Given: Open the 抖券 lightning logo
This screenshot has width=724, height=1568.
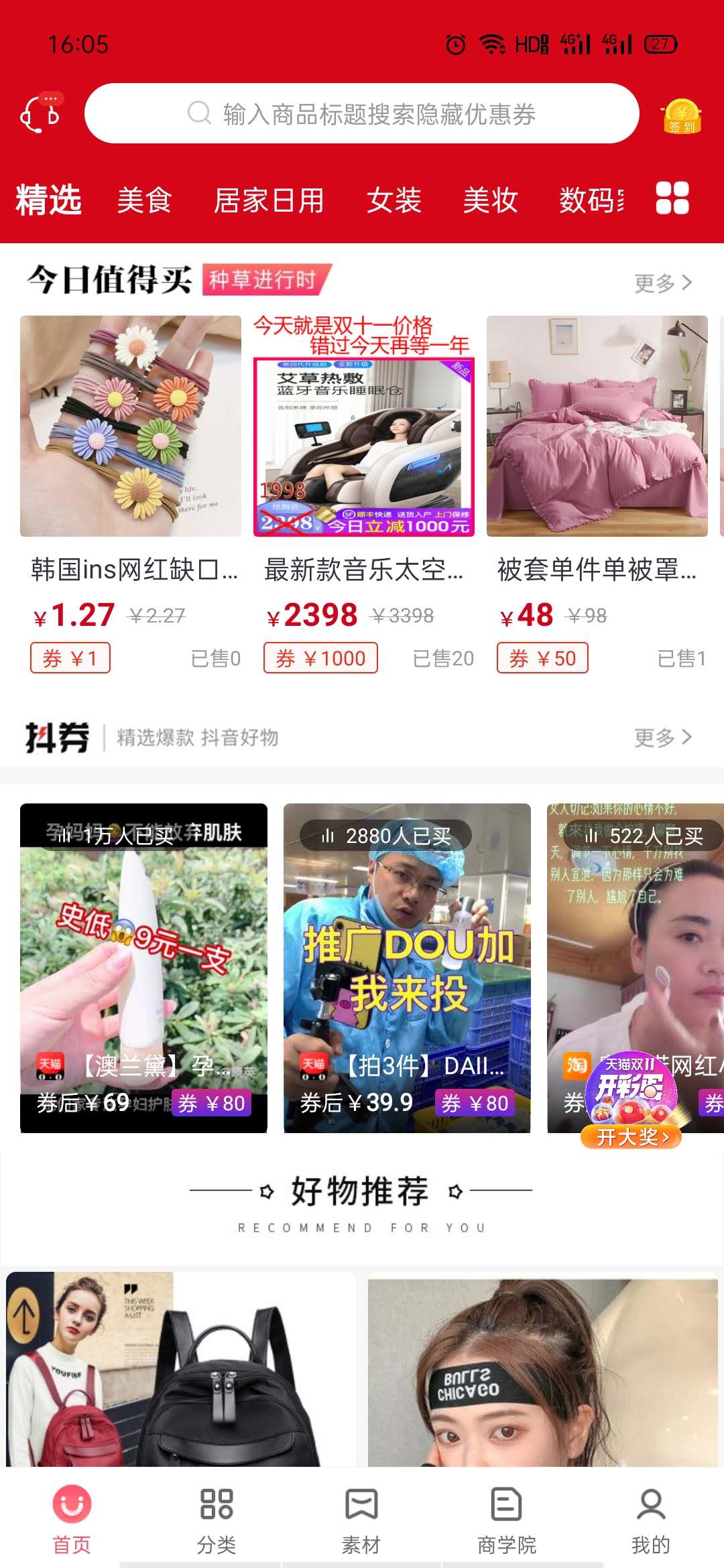Looking at the screenshot, I should click(x=57, y=737).
